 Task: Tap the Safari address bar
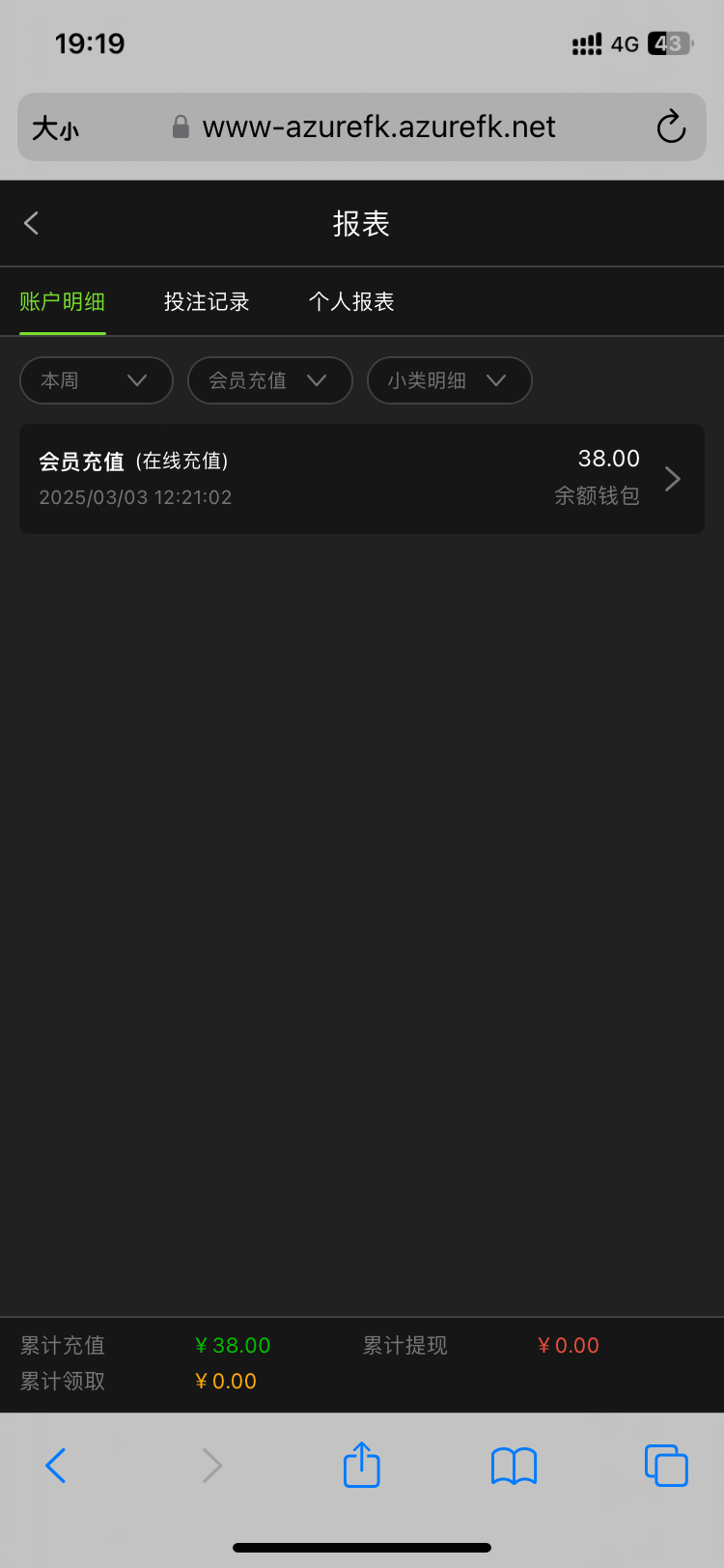[x=378, y=127]
